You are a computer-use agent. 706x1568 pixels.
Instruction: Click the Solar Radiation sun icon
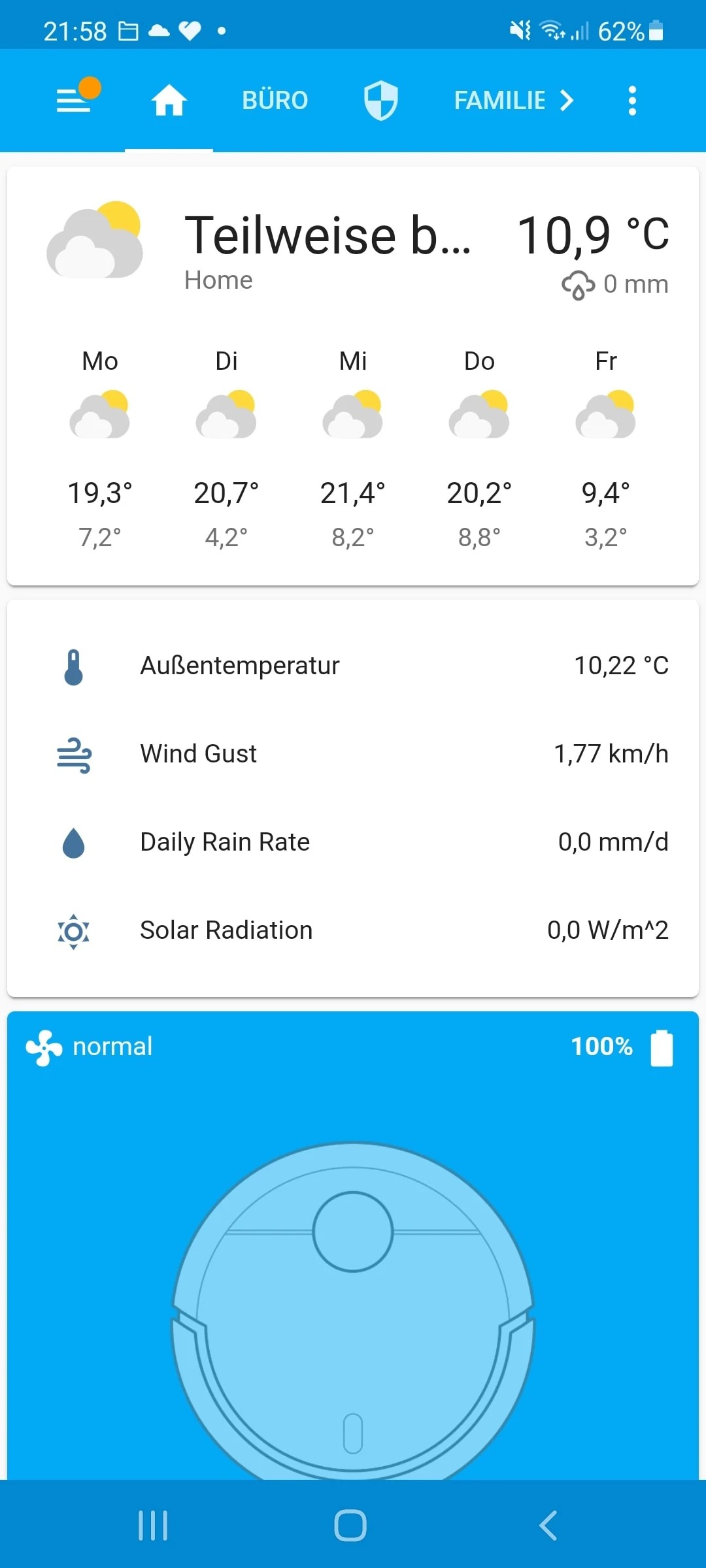point(73,930)
